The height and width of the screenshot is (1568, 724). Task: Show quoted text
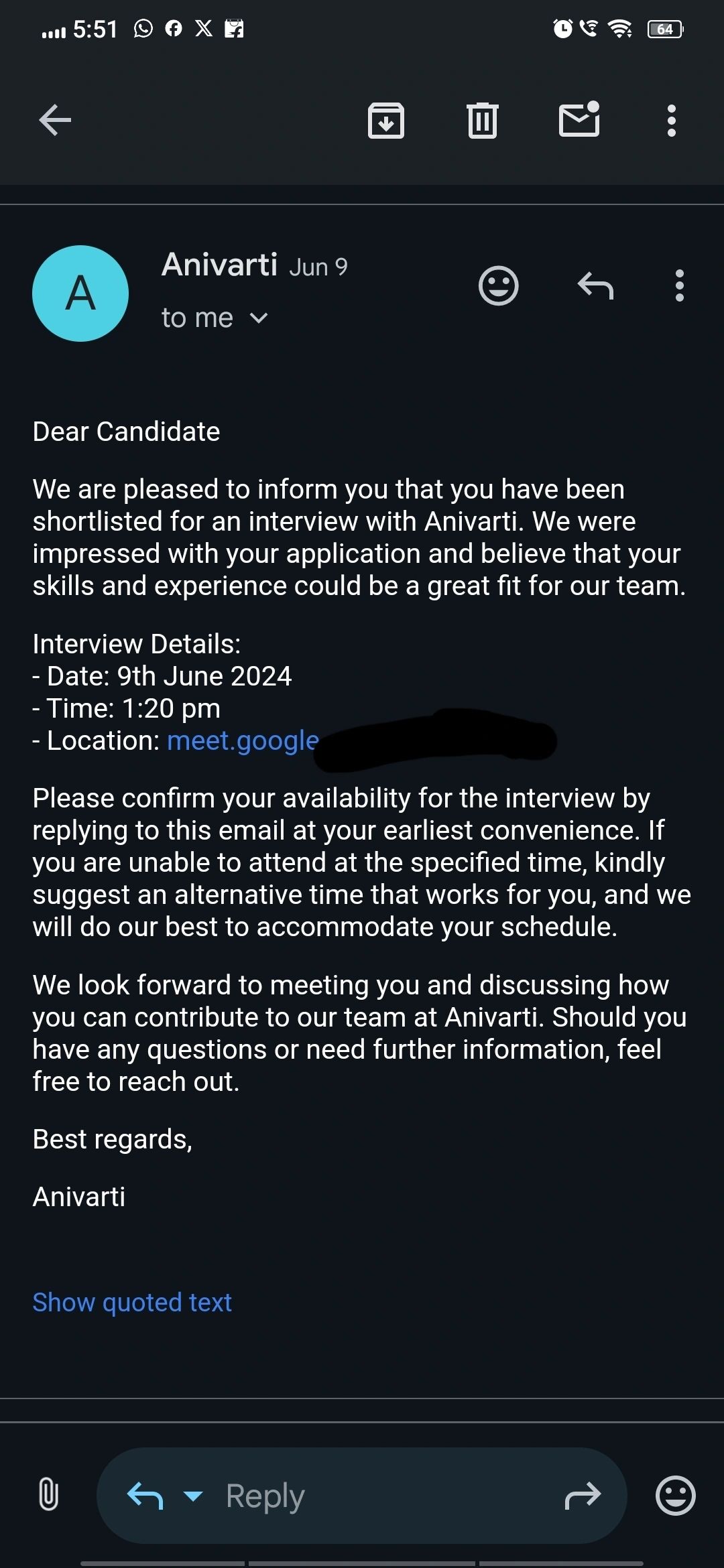point(132,1302)
